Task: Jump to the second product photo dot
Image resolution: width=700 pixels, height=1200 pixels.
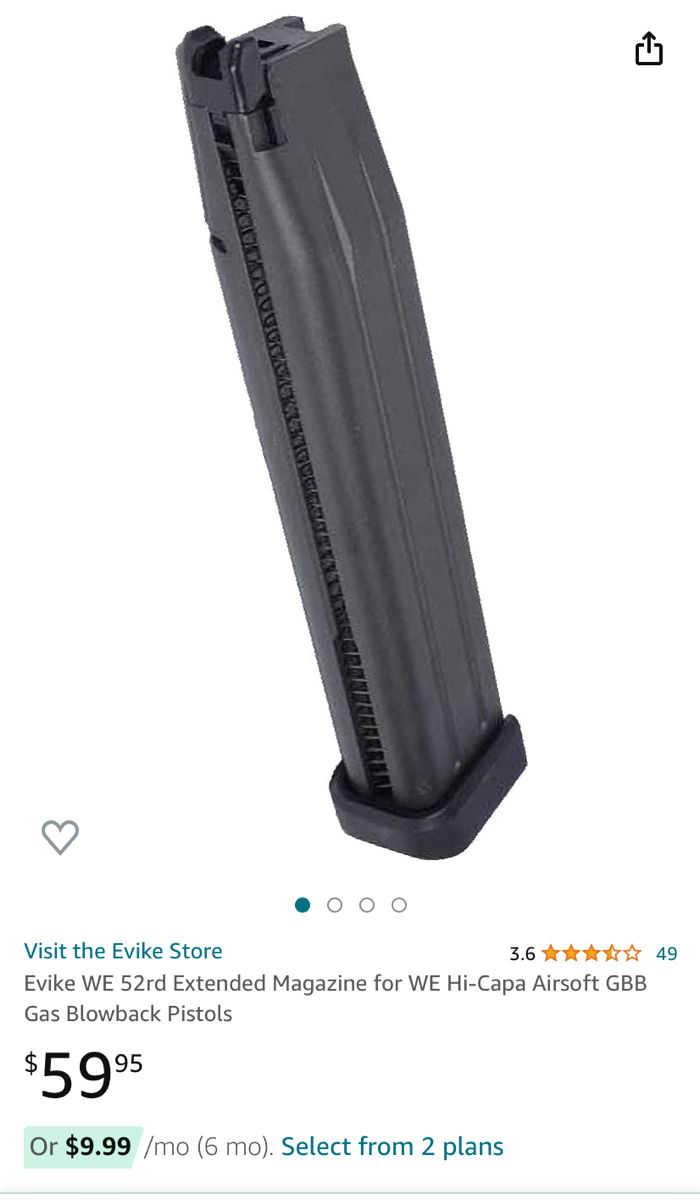Action: click(335, 905)
